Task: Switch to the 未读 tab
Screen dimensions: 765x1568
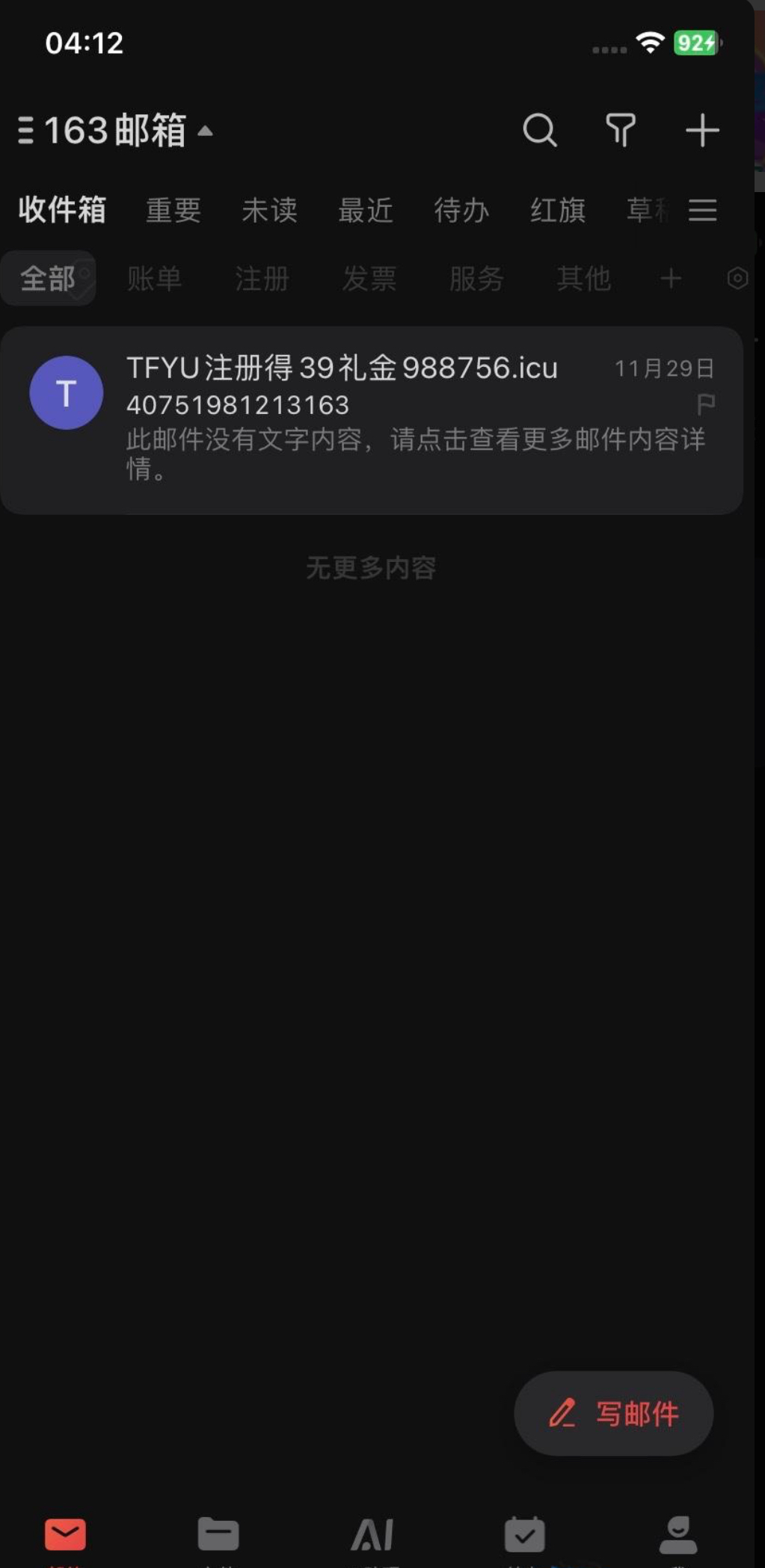Action: tap(269, 210)
